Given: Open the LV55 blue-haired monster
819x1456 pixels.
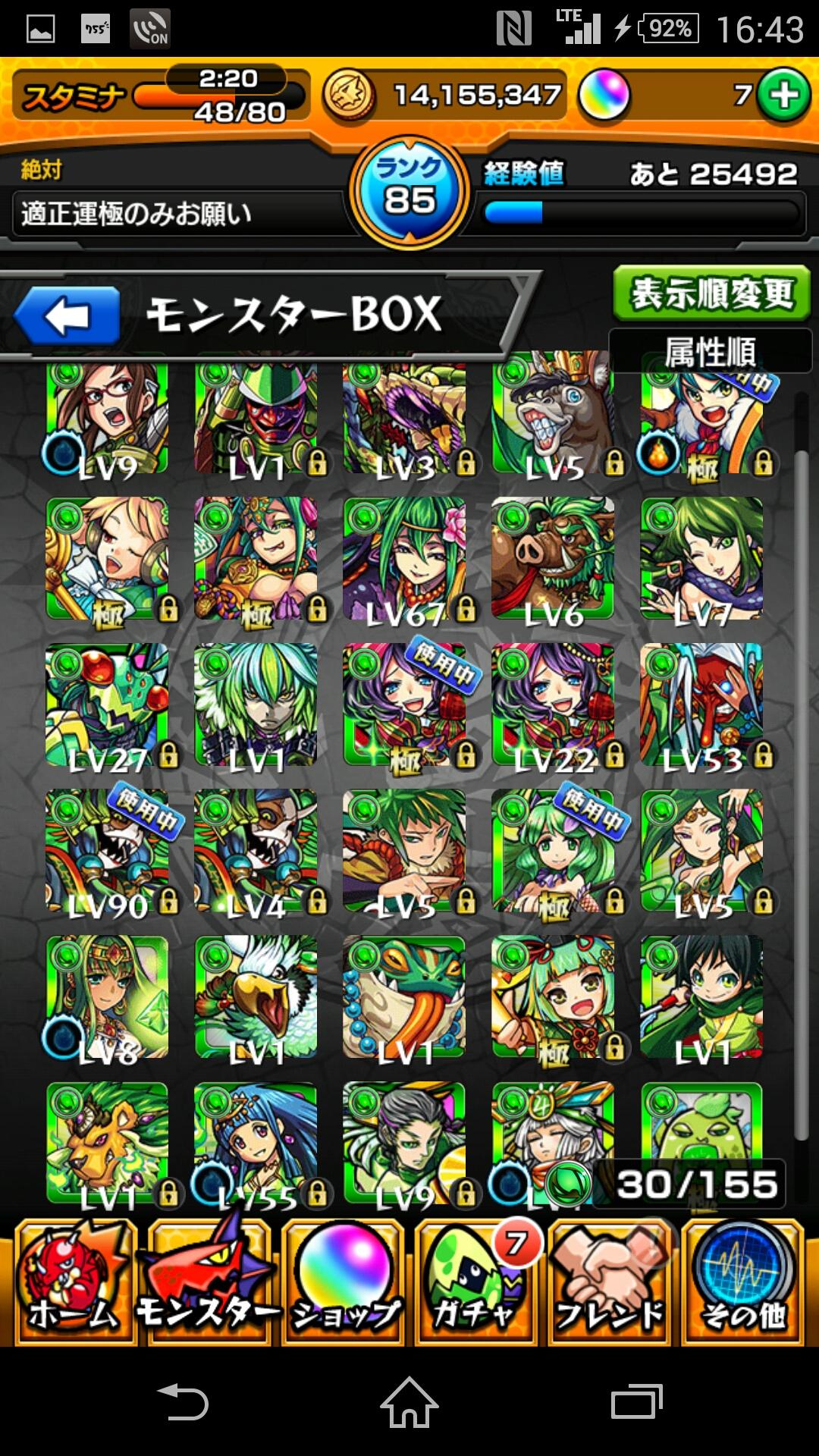Looking at the screenshot, I should pyautogui.click(x=256, y=1141).
